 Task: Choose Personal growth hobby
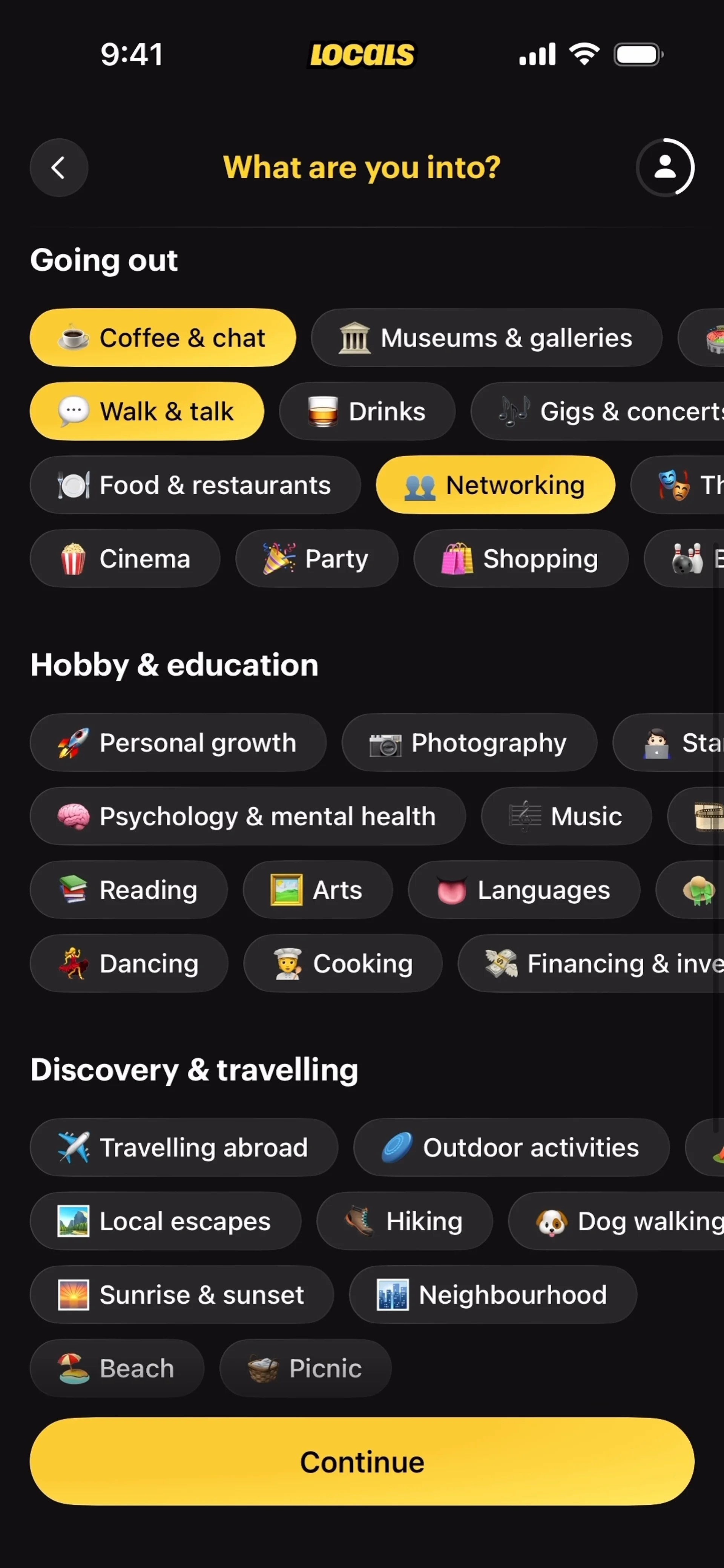pyautogui.click(x=178, y=743)
